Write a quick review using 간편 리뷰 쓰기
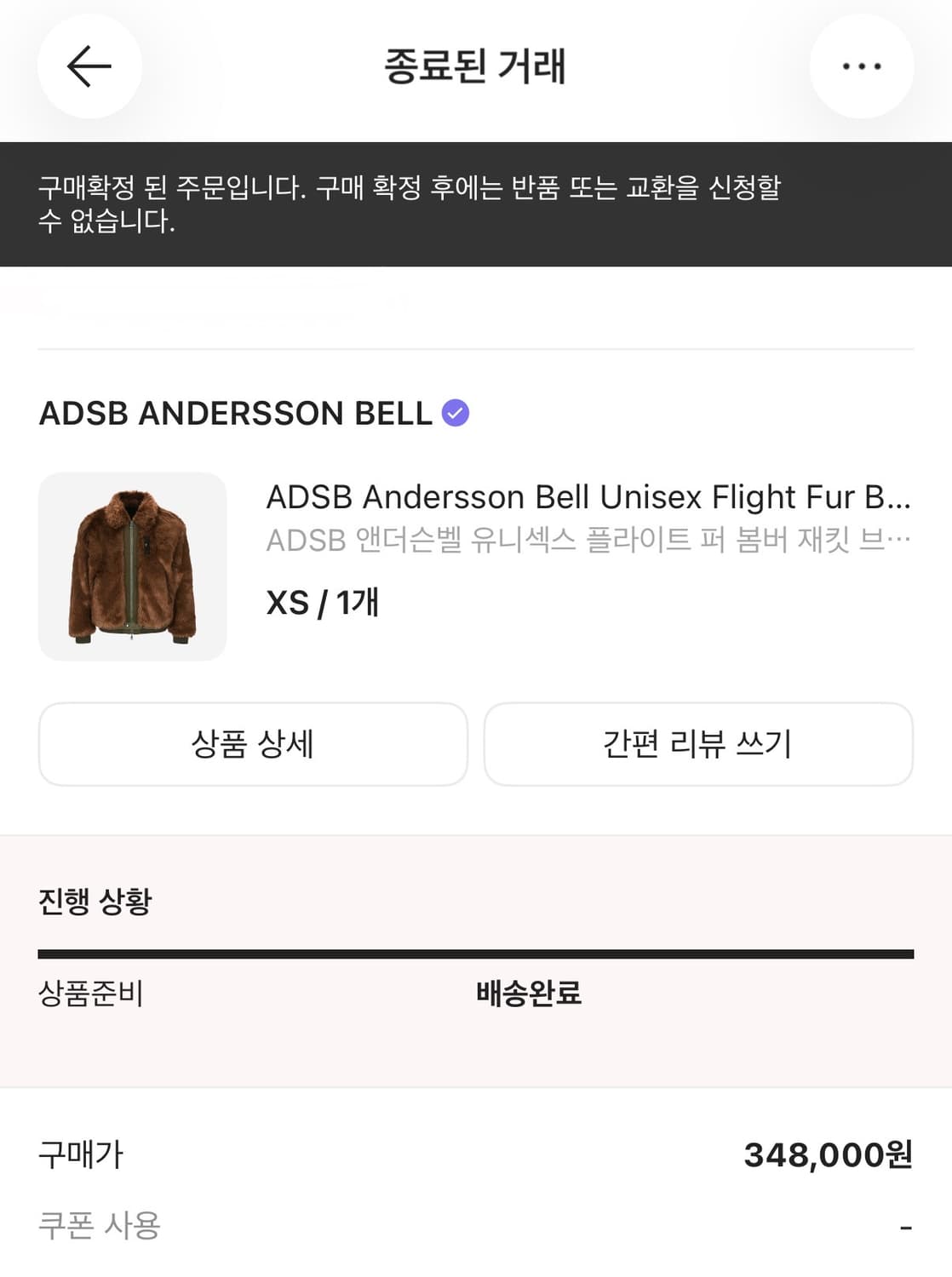 (x=697, y=744)
